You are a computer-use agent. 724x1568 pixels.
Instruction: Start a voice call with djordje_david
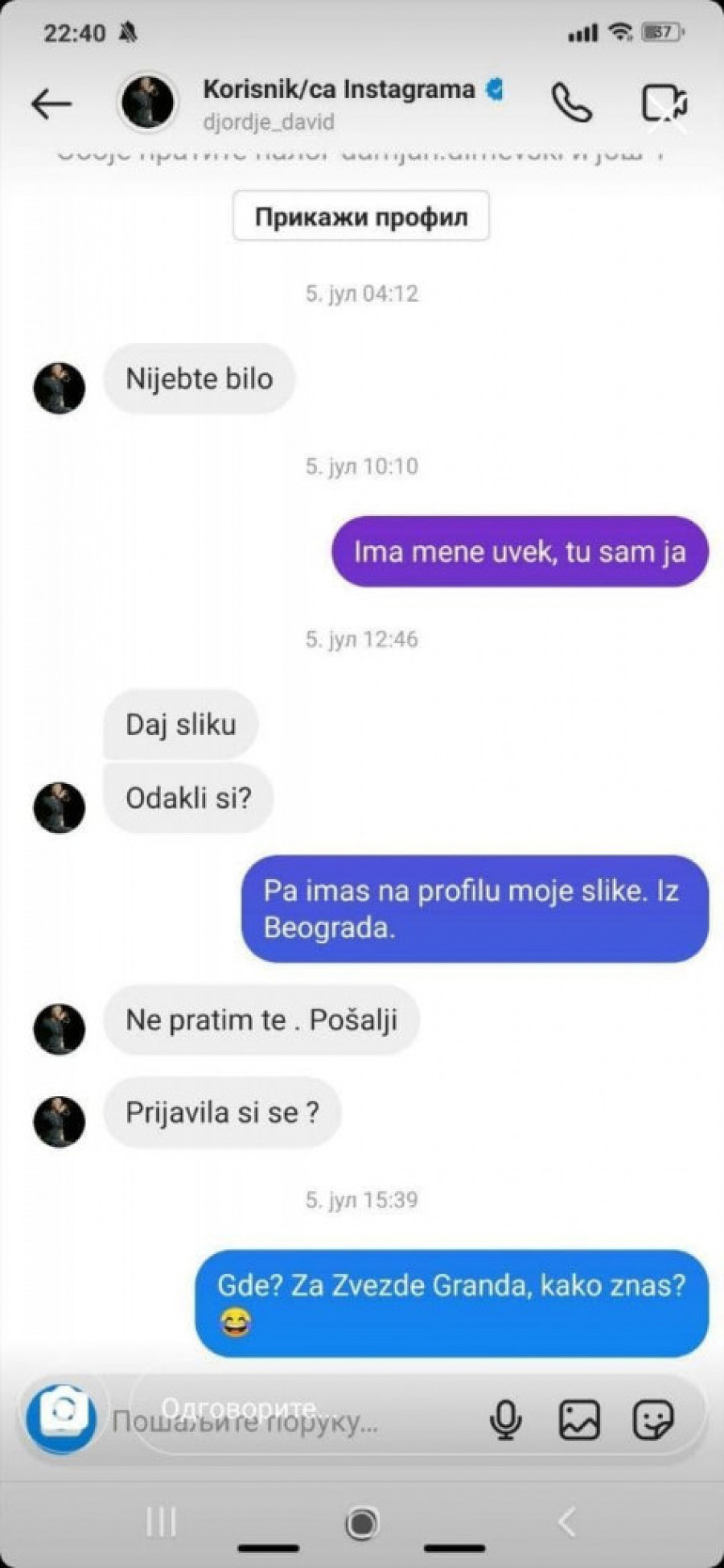click(x=571, y=103)
